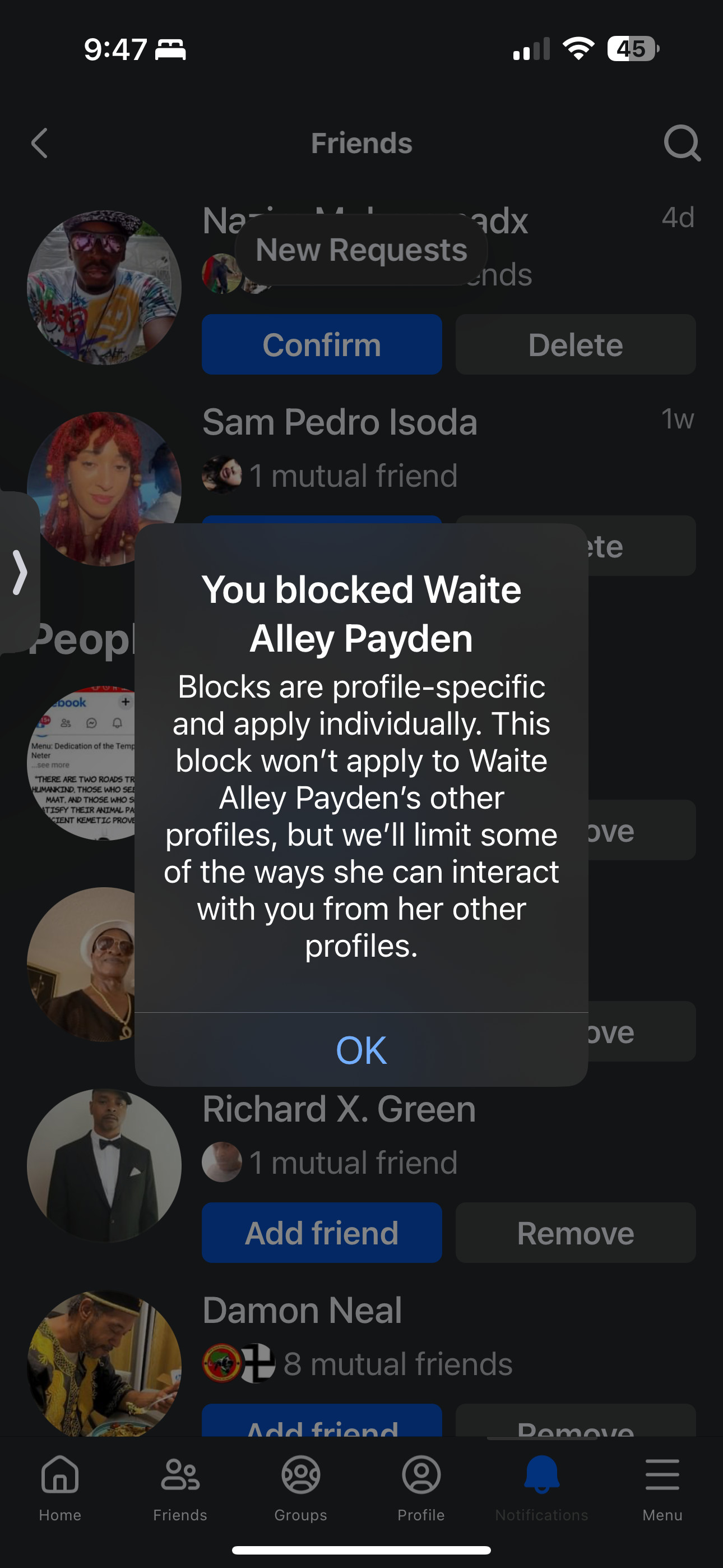Confirm the first friend request
The image size is (723, 1568).
pos(321,344)
